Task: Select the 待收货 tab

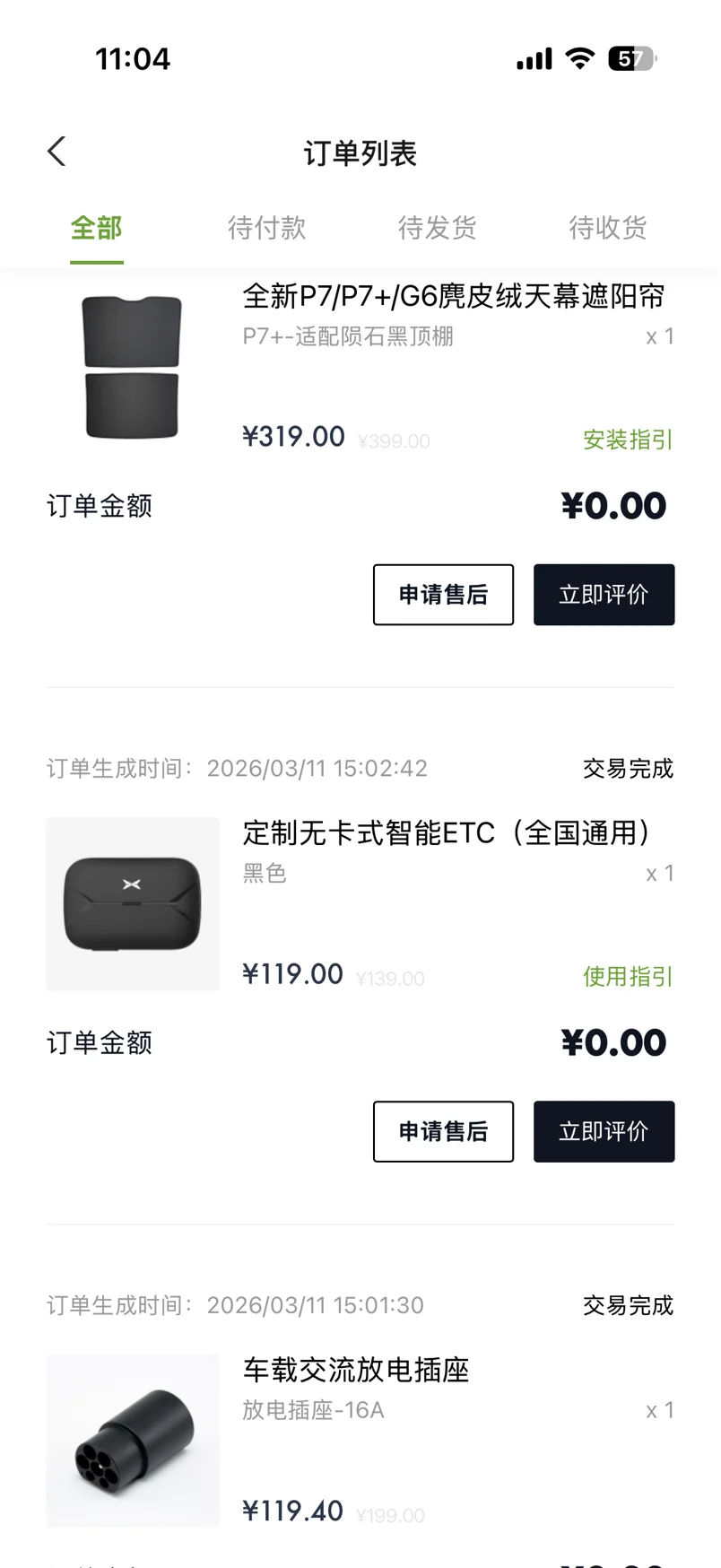Action: [x=607, y=228]
